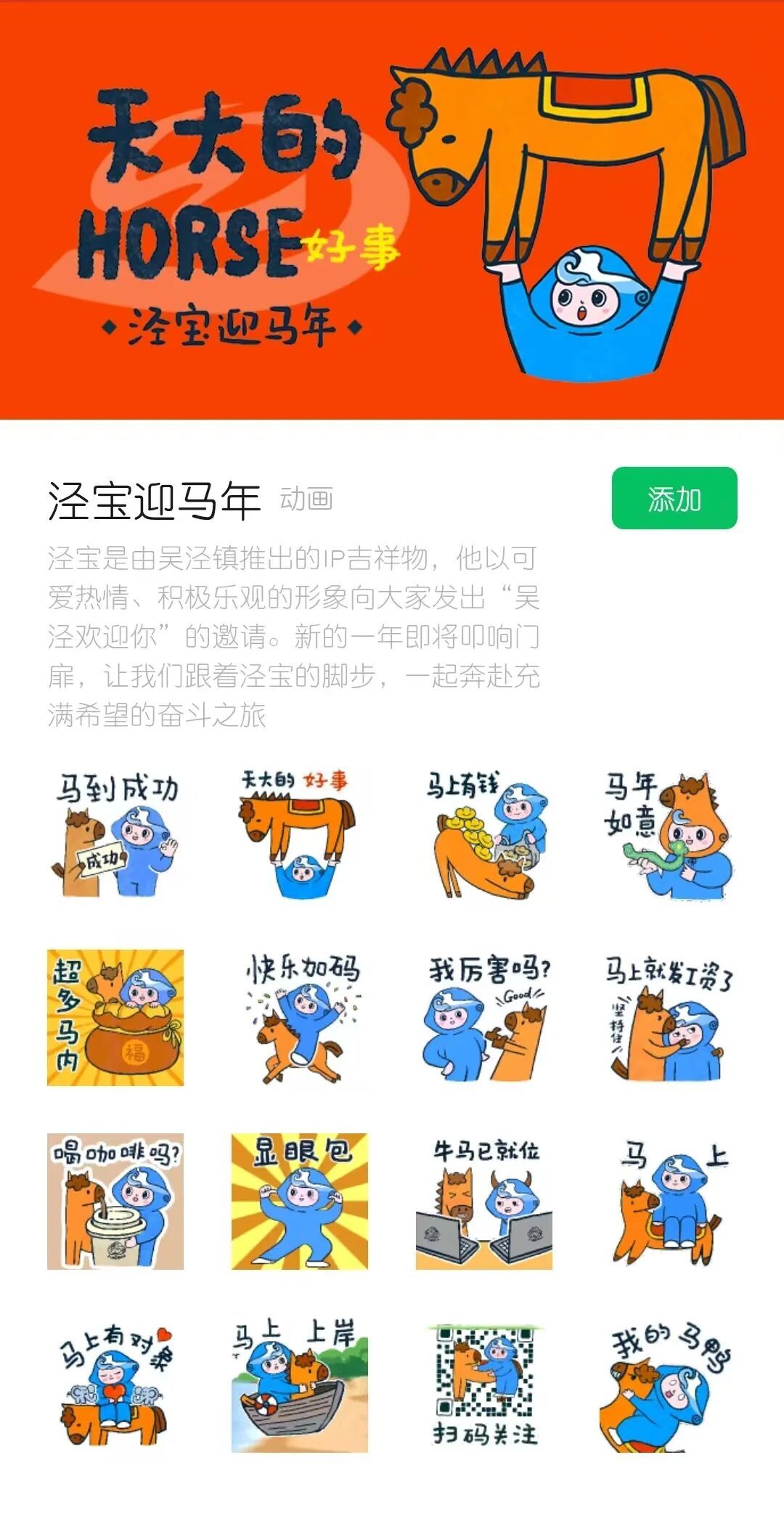Viewport: 784px width, 1521px height.
Task: Open the 我厉害吗? sticker
Action: click(x=483, y=1017)
